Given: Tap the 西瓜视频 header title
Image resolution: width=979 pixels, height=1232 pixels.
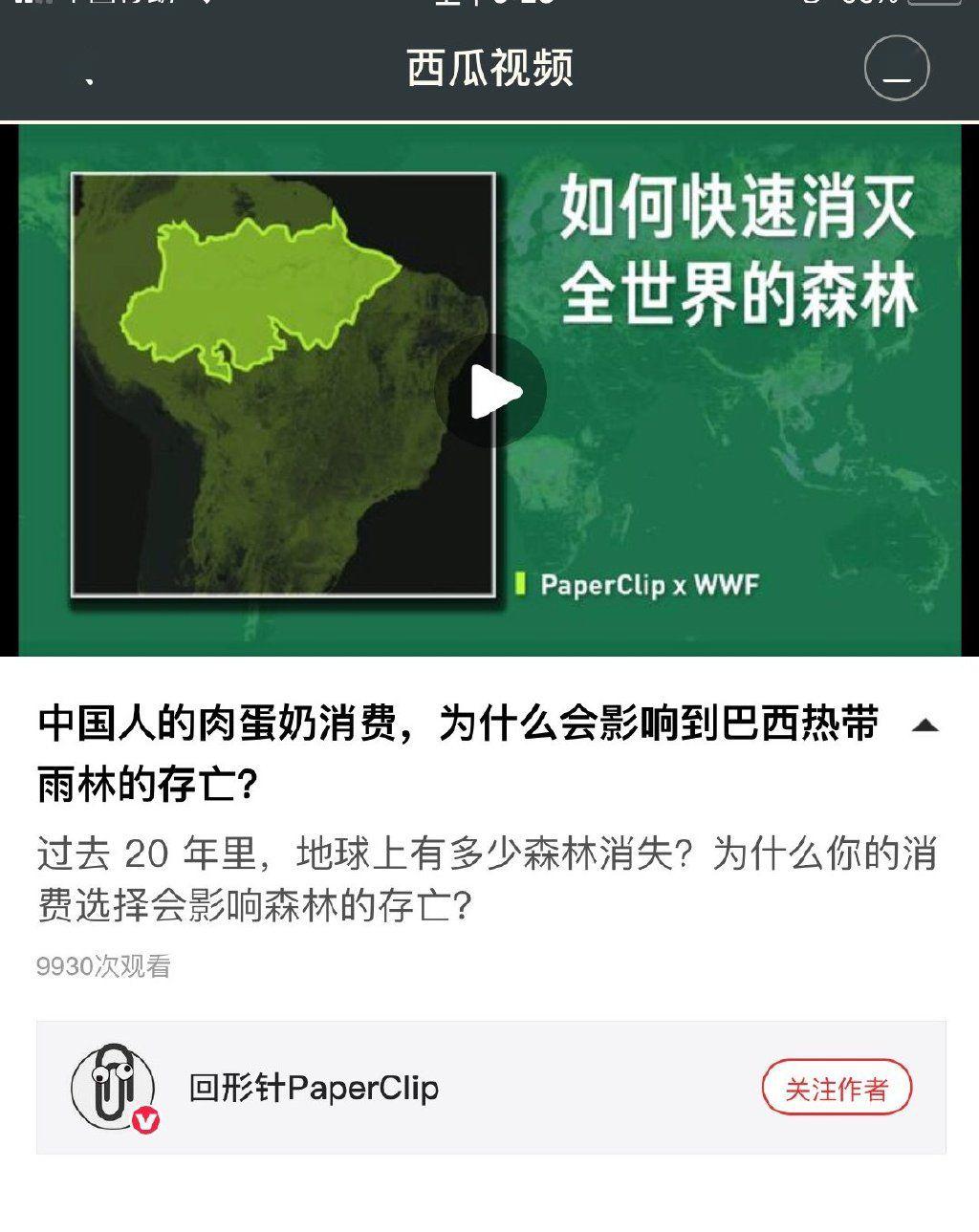Looking at the screenshot, I should click(x=490, y=69).
